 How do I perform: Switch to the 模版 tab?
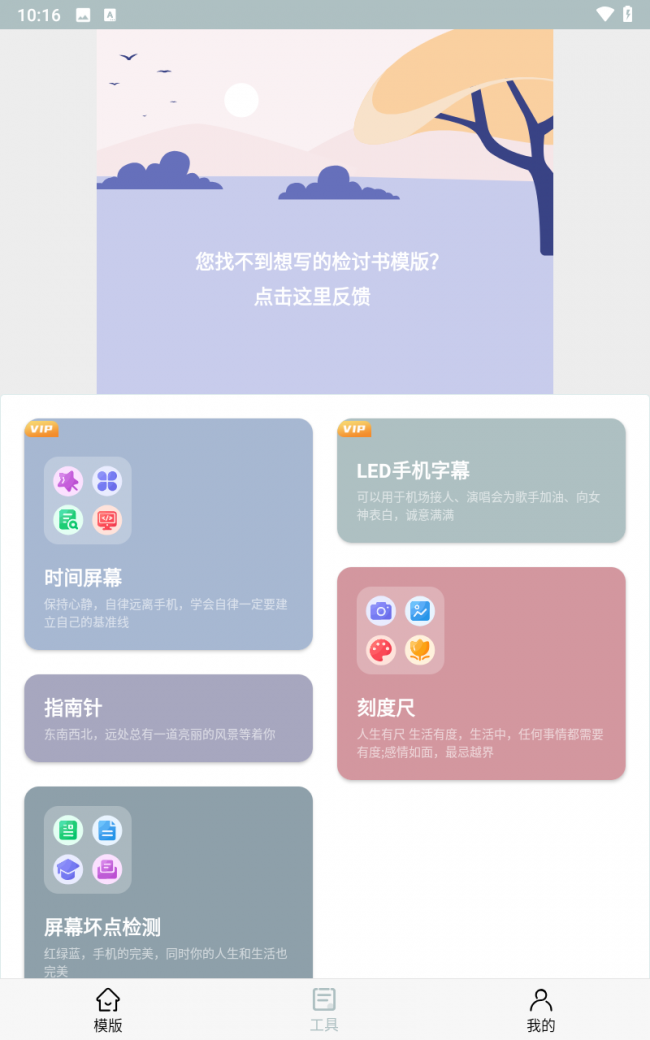point(108,1010)
